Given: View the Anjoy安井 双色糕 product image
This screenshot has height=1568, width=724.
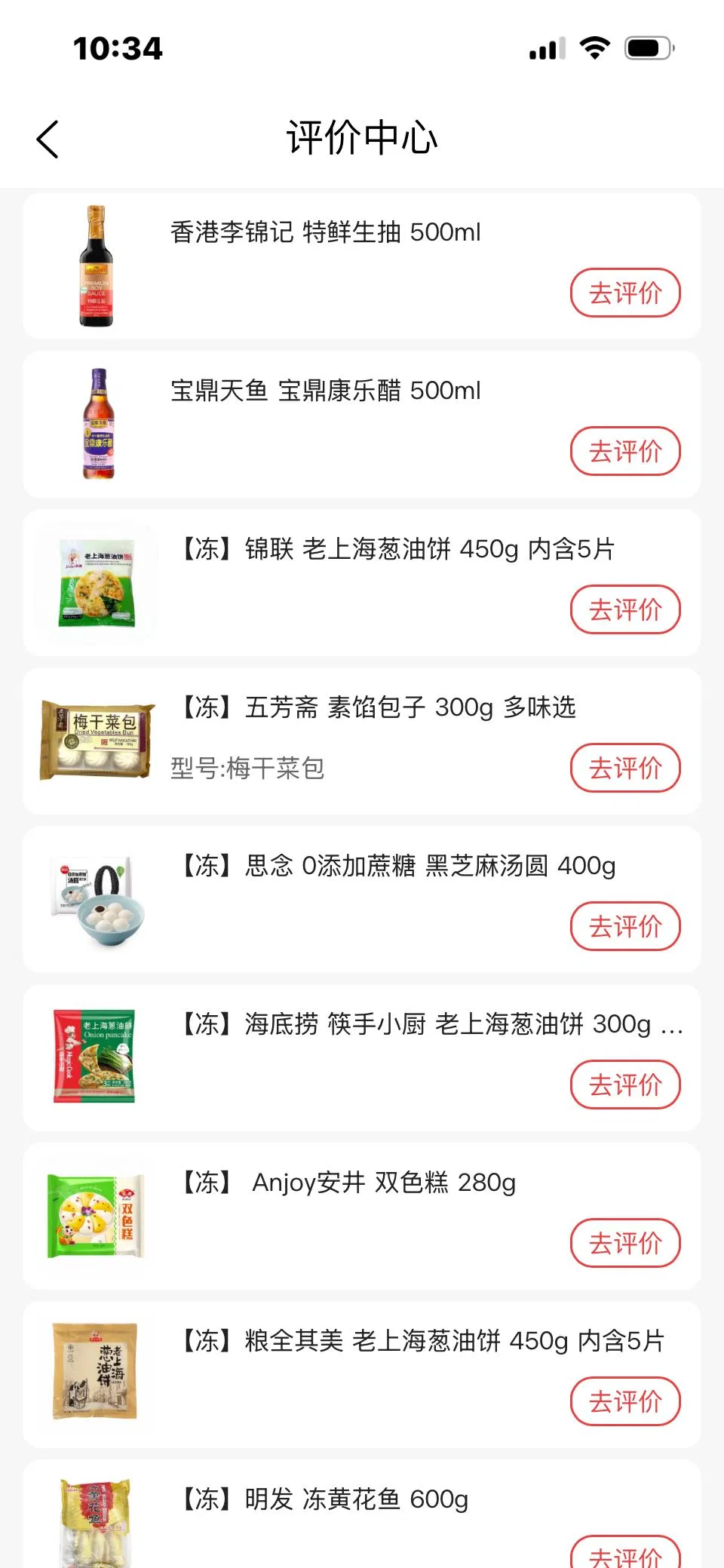Looking at the screenshot, I should 96,1216.
